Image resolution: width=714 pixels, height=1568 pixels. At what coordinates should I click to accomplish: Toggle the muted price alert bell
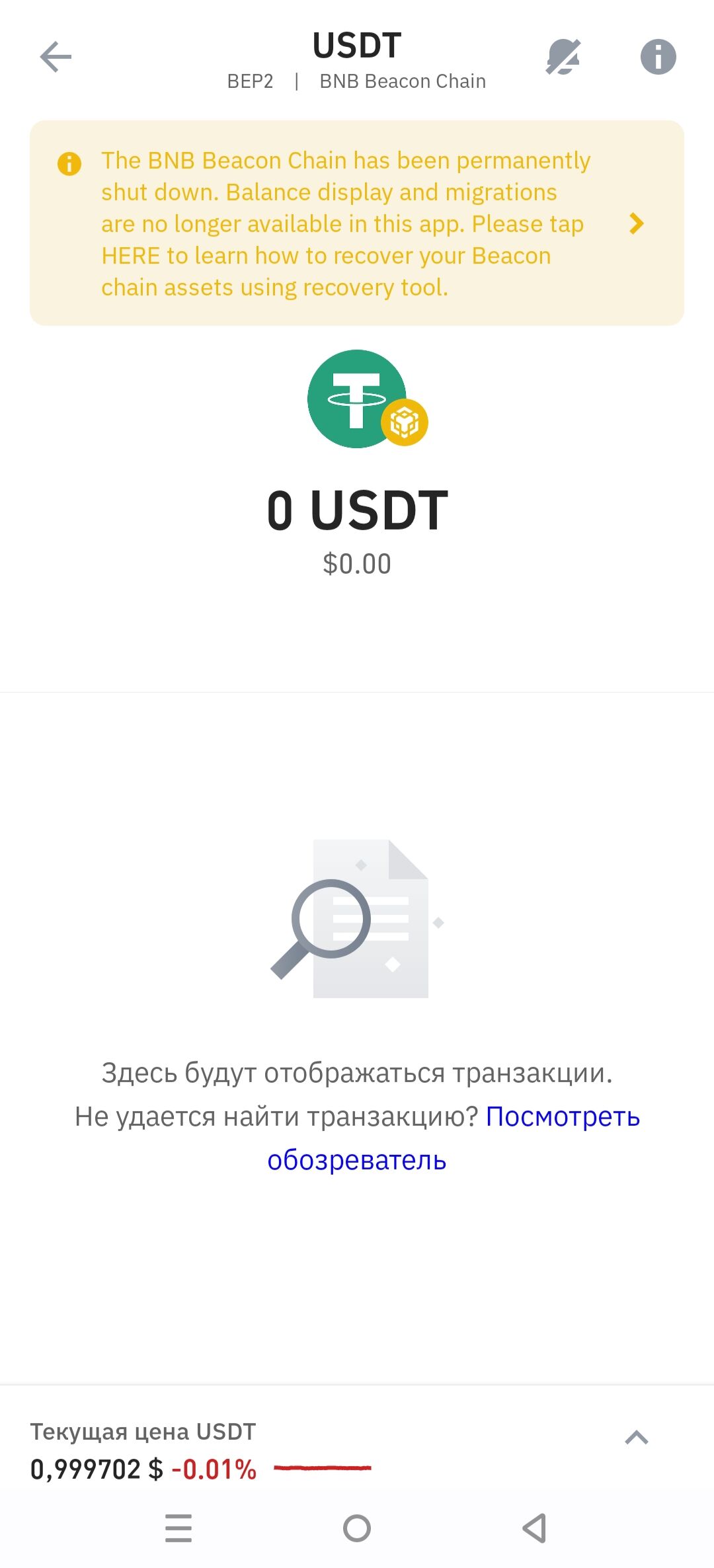point(563,57)
